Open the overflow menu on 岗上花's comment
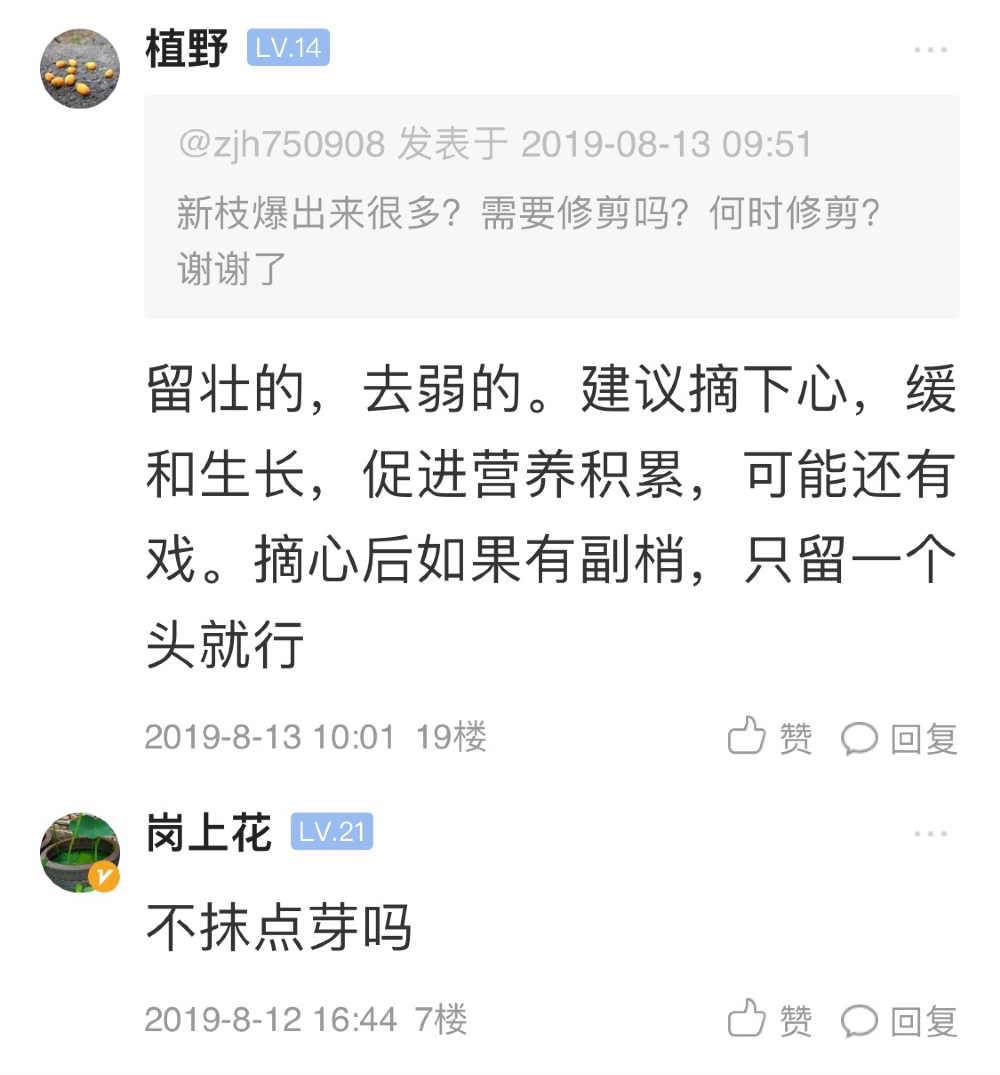Image resolution: width=1000 pixels, height=1075 pixels. tap(930, 833)
